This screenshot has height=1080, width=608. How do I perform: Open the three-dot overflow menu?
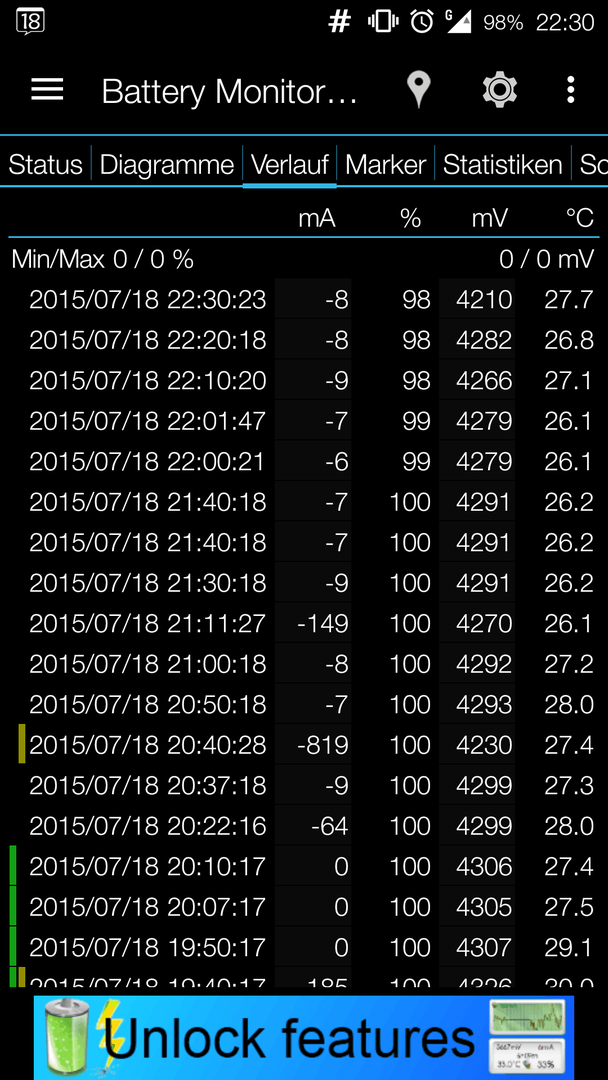[570, 90]
